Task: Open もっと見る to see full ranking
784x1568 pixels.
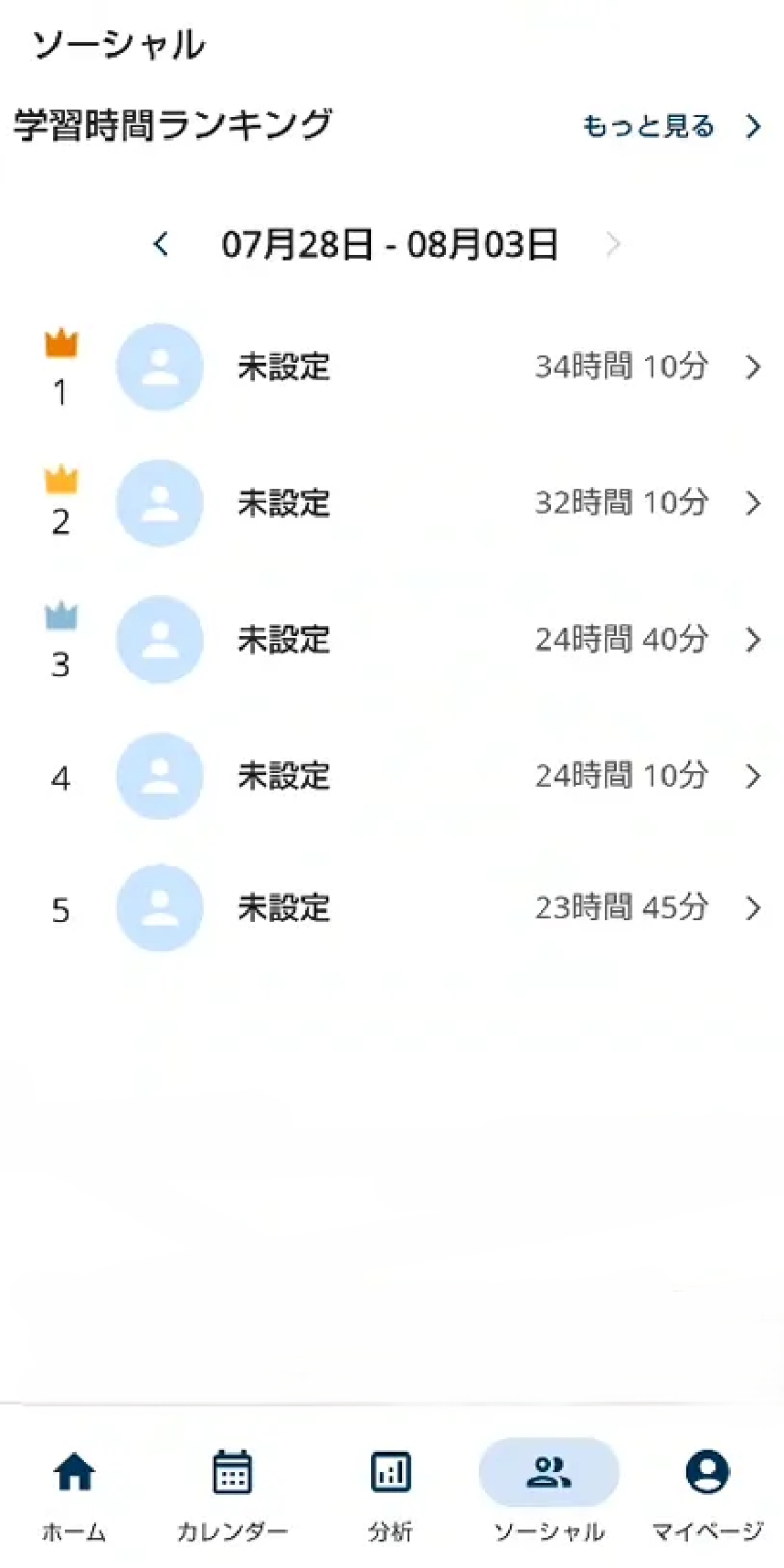Action: [x=671, y=126]
